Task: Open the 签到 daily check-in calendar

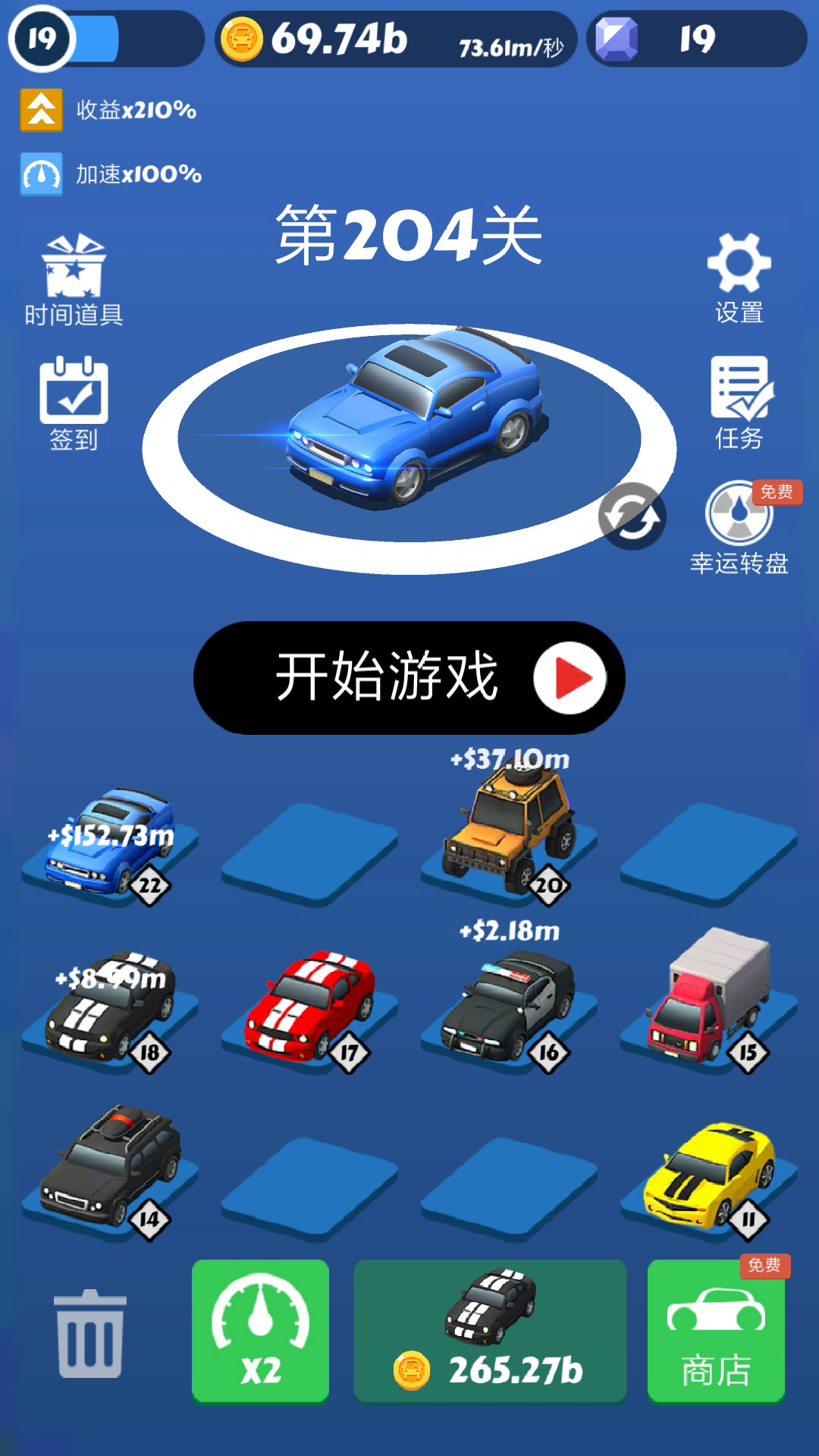Action: [74, 404]
